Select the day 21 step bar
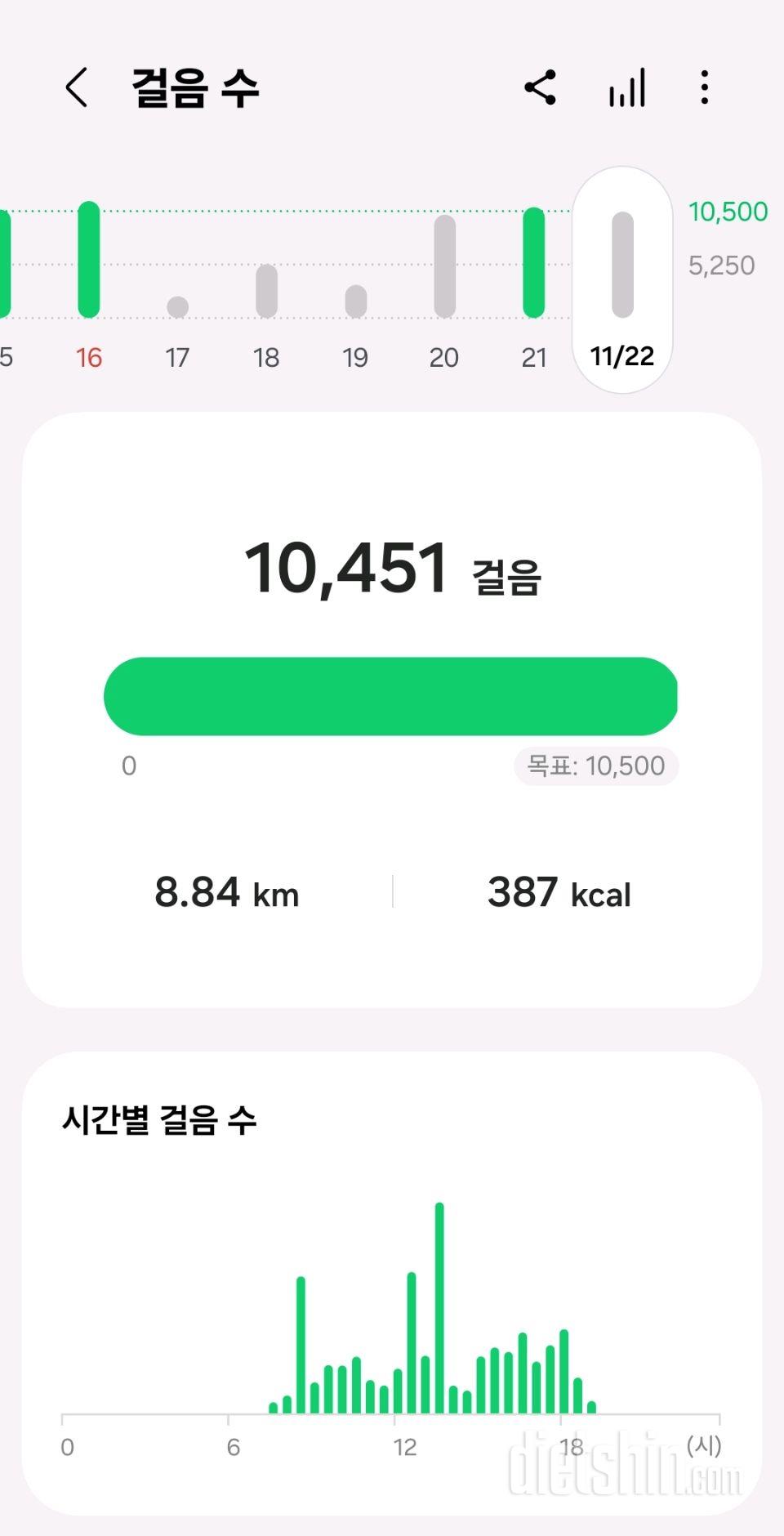 click(x=533, y=262)
